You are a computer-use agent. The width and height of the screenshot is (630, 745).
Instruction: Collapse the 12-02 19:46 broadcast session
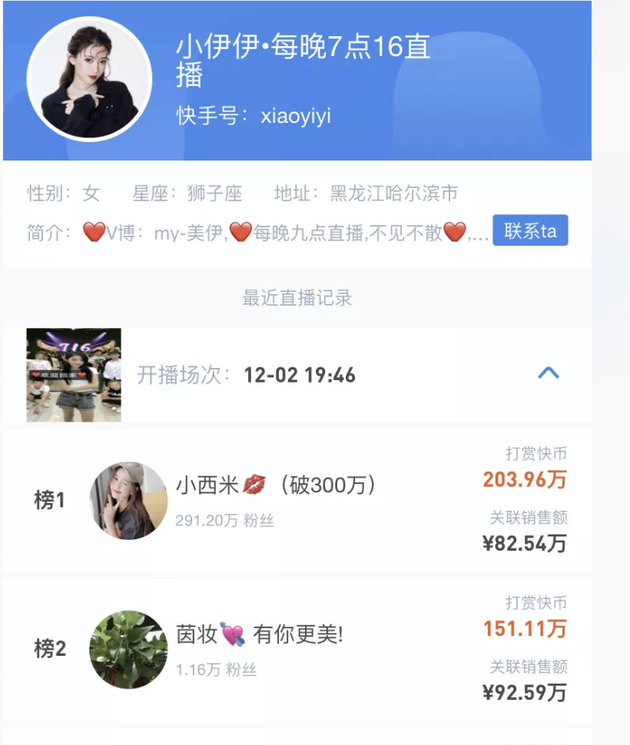click(x=548, y=374)
